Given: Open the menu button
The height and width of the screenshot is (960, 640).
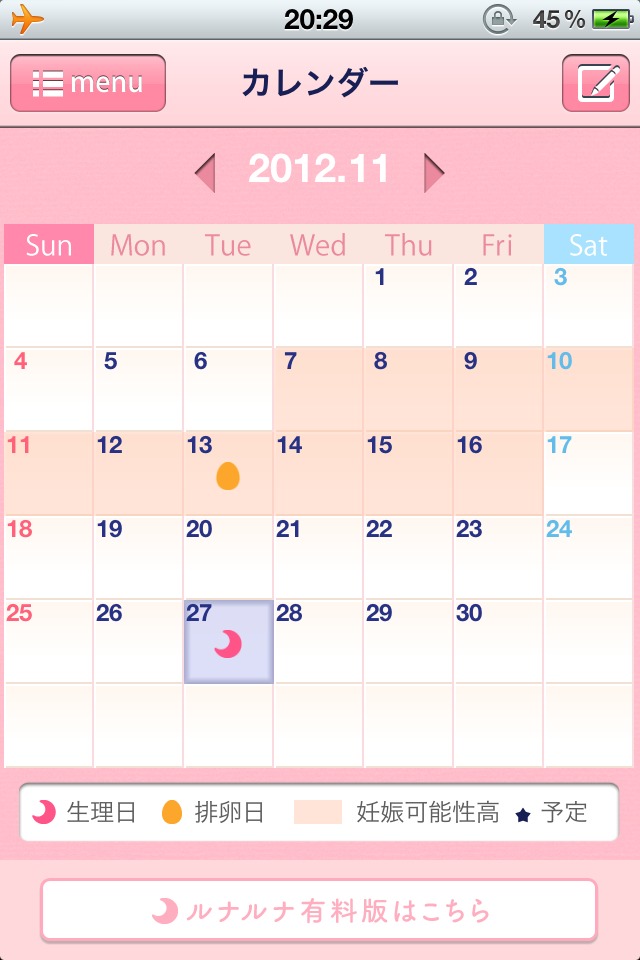Looking at the screenshot, I should click(88, 83).
